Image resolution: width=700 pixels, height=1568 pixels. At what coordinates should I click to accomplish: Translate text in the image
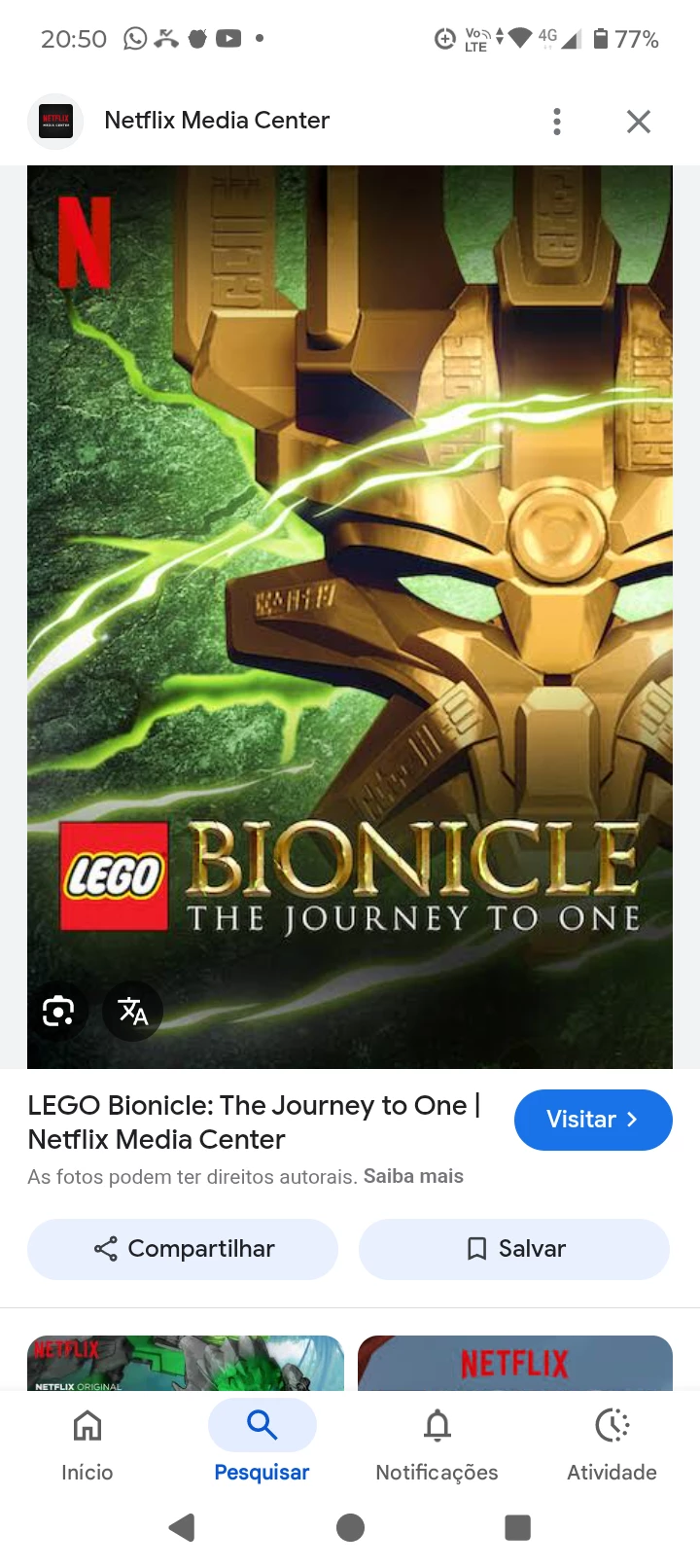pos(133,1012)
